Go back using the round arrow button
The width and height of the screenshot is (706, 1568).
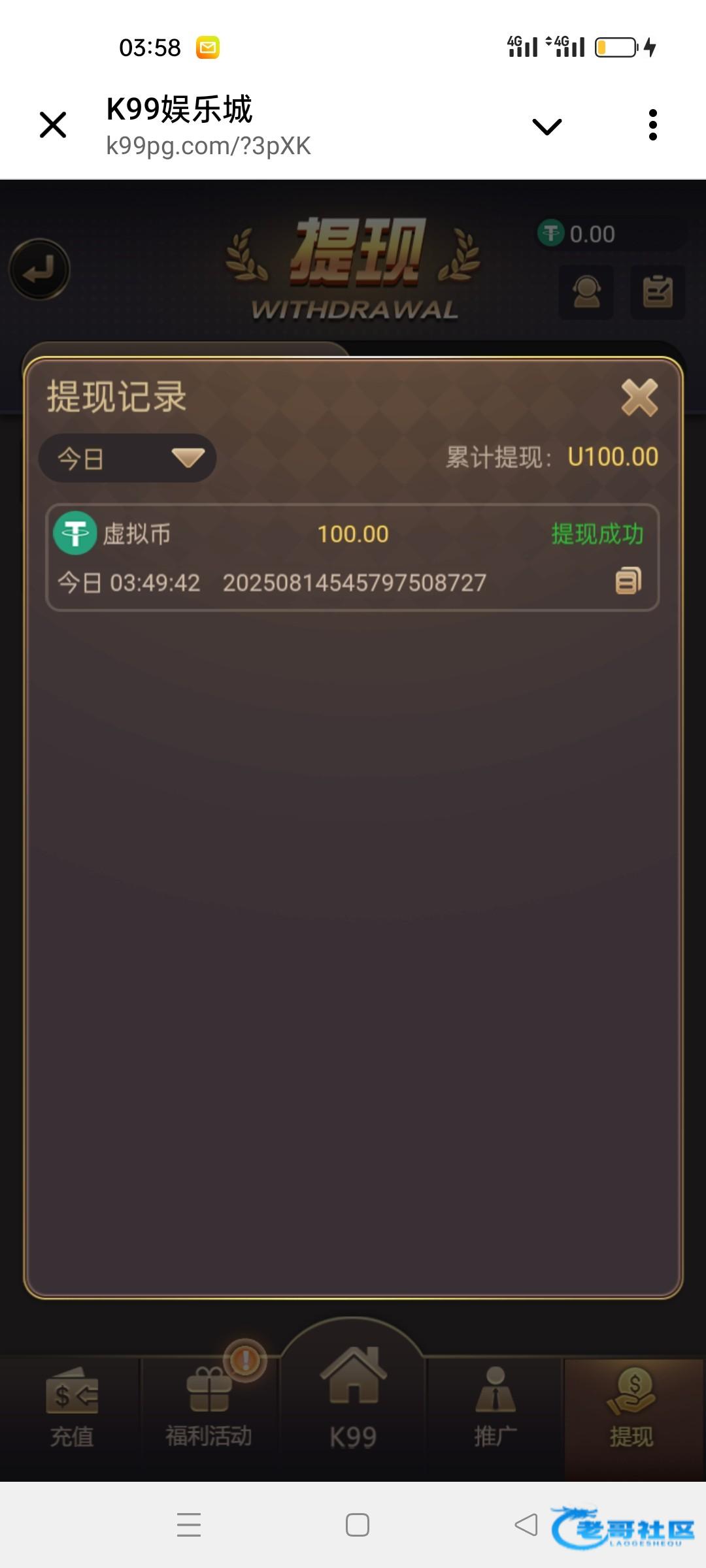(39, 269)
